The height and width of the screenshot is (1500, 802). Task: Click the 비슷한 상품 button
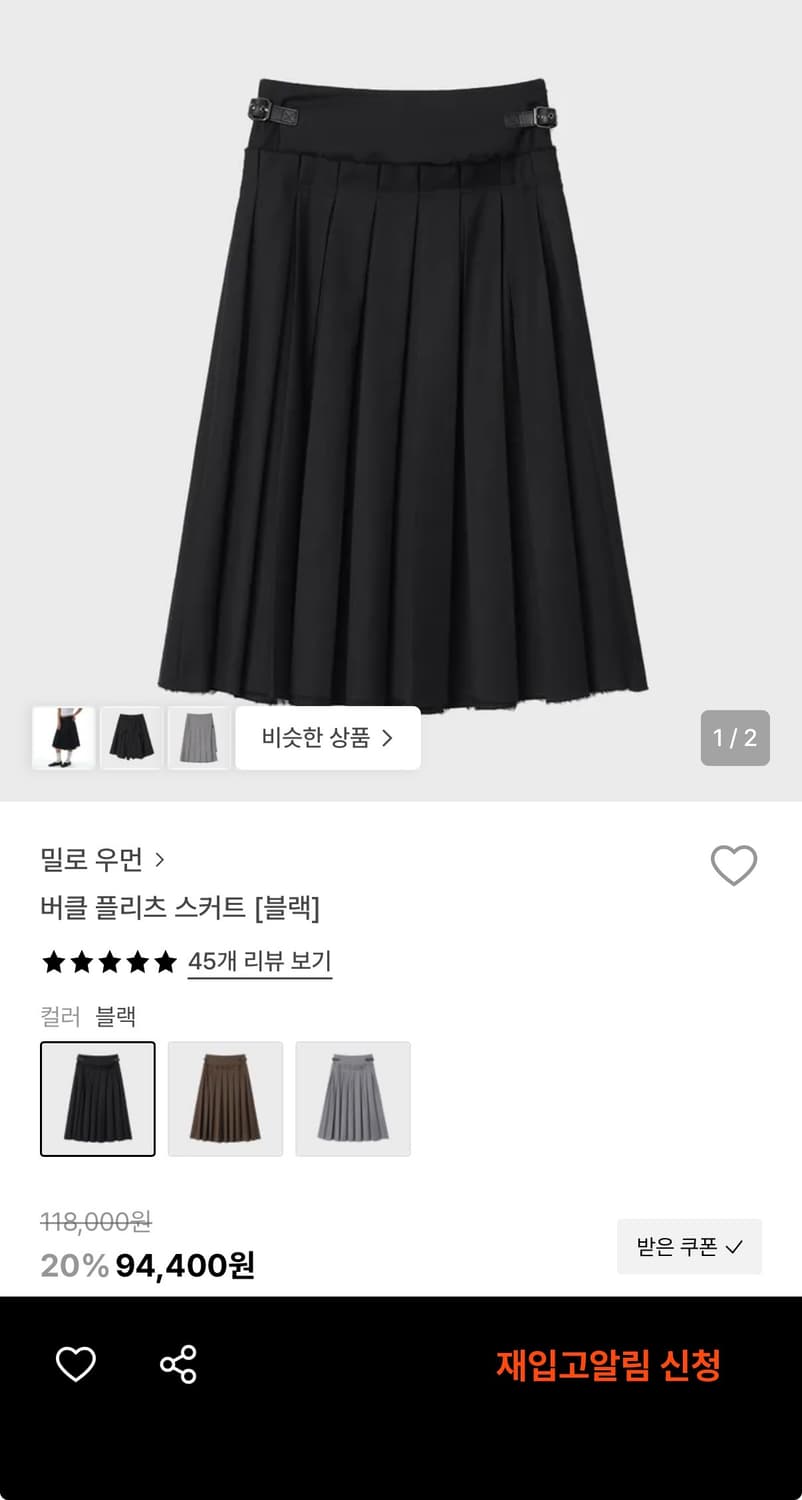pyautogui.click(x=327, y=738)
